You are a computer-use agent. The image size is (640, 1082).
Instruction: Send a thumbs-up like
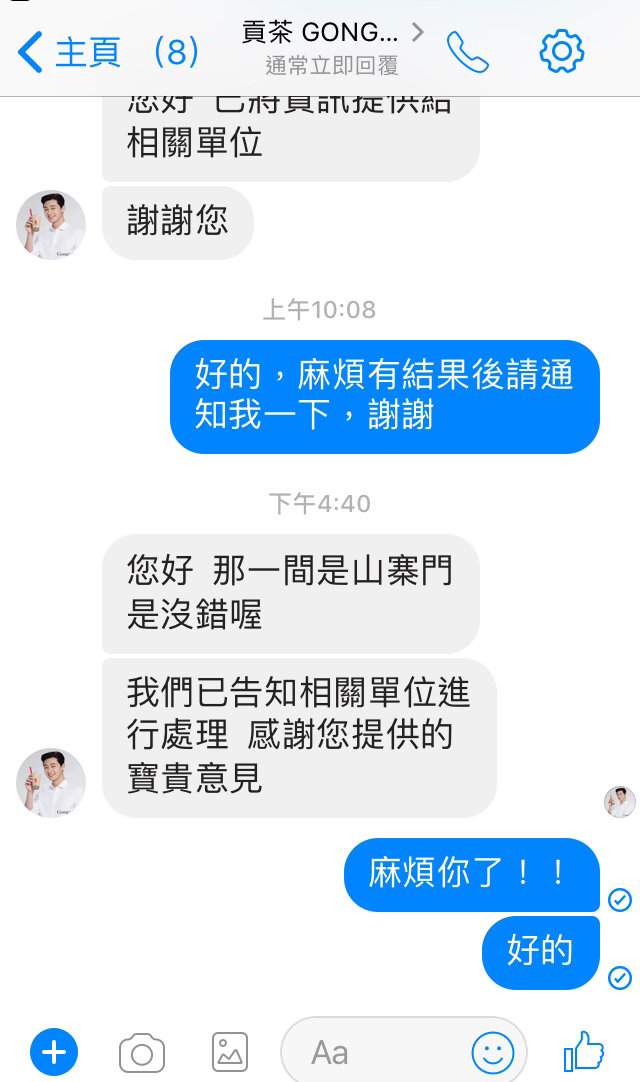584,1051
